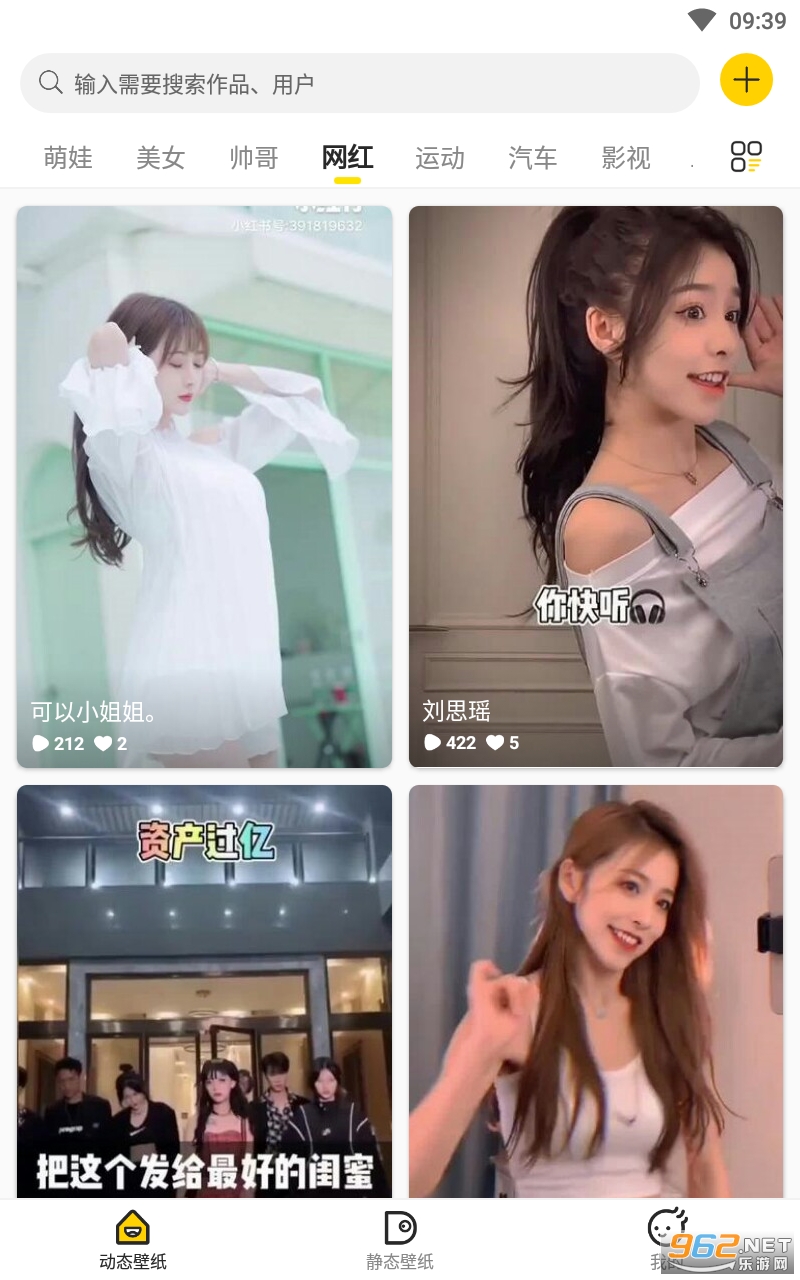
Task: Open the 刘思瑶 wallpaper card
Action: [x=596, y=487]
